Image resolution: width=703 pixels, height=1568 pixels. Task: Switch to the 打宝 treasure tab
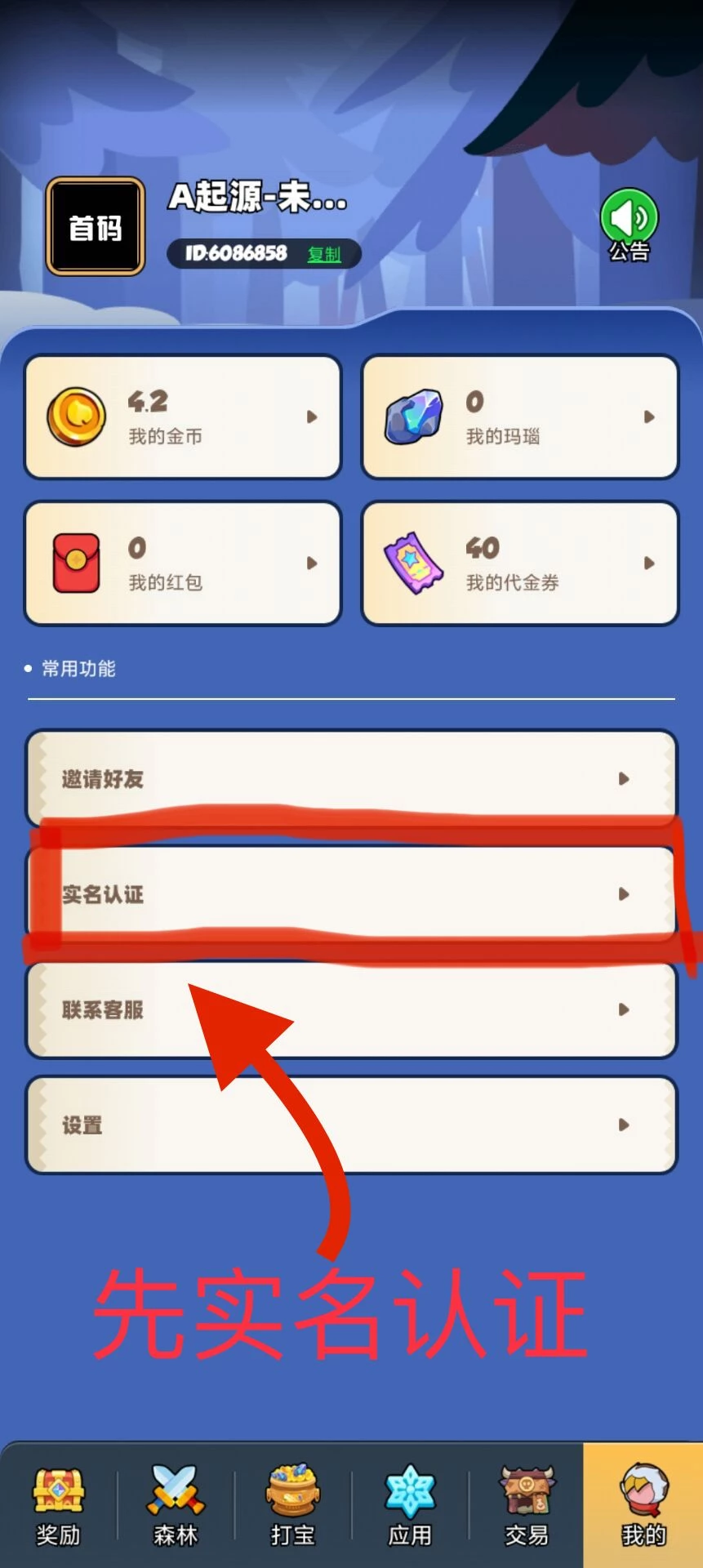292,1505
